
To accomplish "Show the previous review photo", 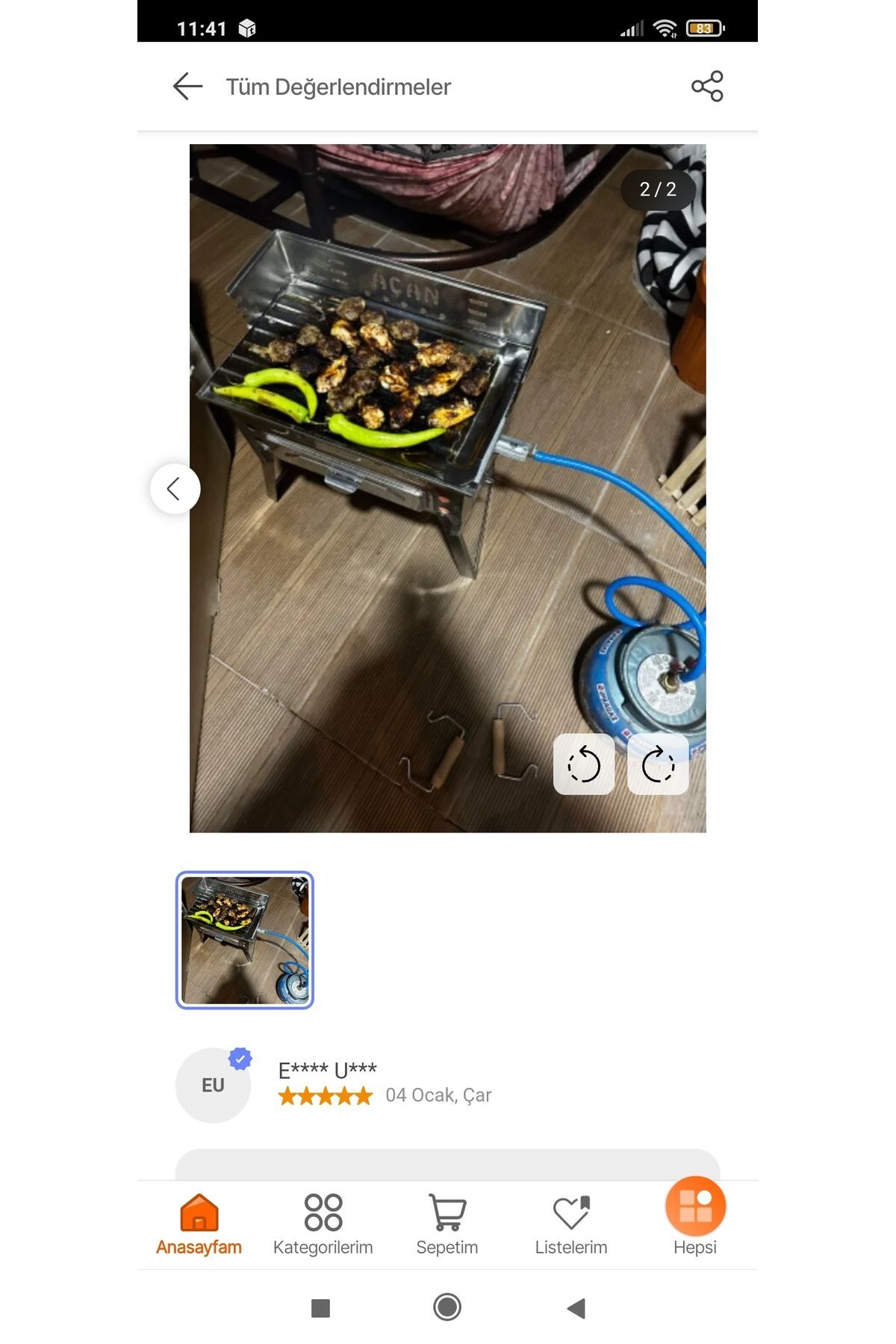I will [175, 489].
